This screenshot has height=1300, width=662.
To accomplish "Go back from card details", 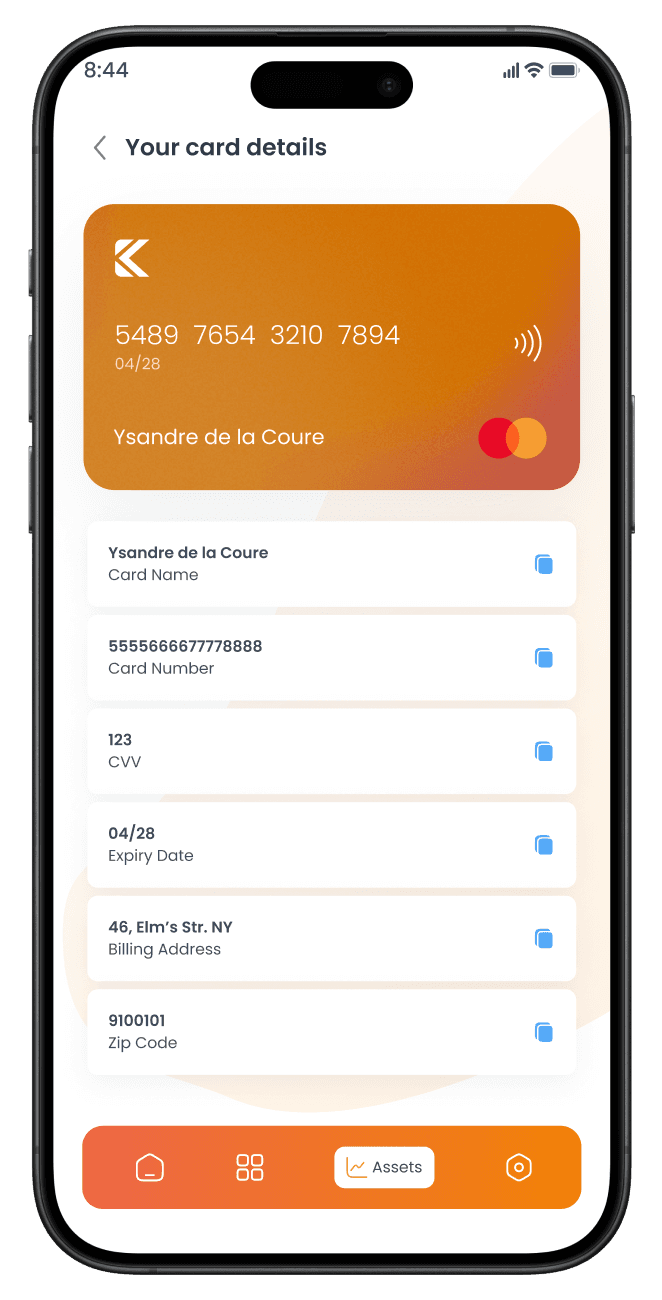I will coord(100,148).
